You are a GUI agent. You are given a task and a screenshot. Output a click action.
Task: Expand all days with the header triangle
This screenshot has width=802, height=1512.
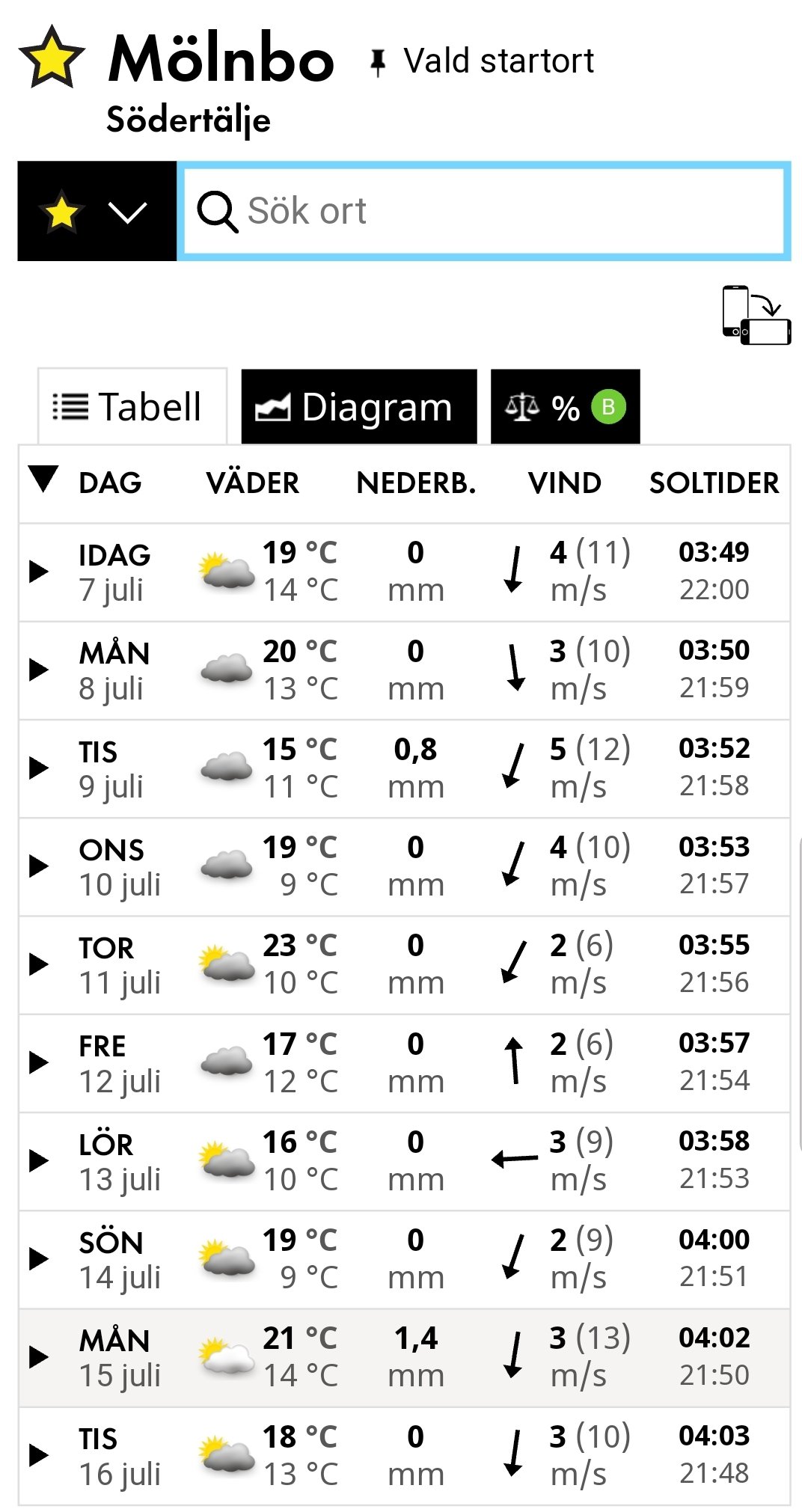pos(43,480)
